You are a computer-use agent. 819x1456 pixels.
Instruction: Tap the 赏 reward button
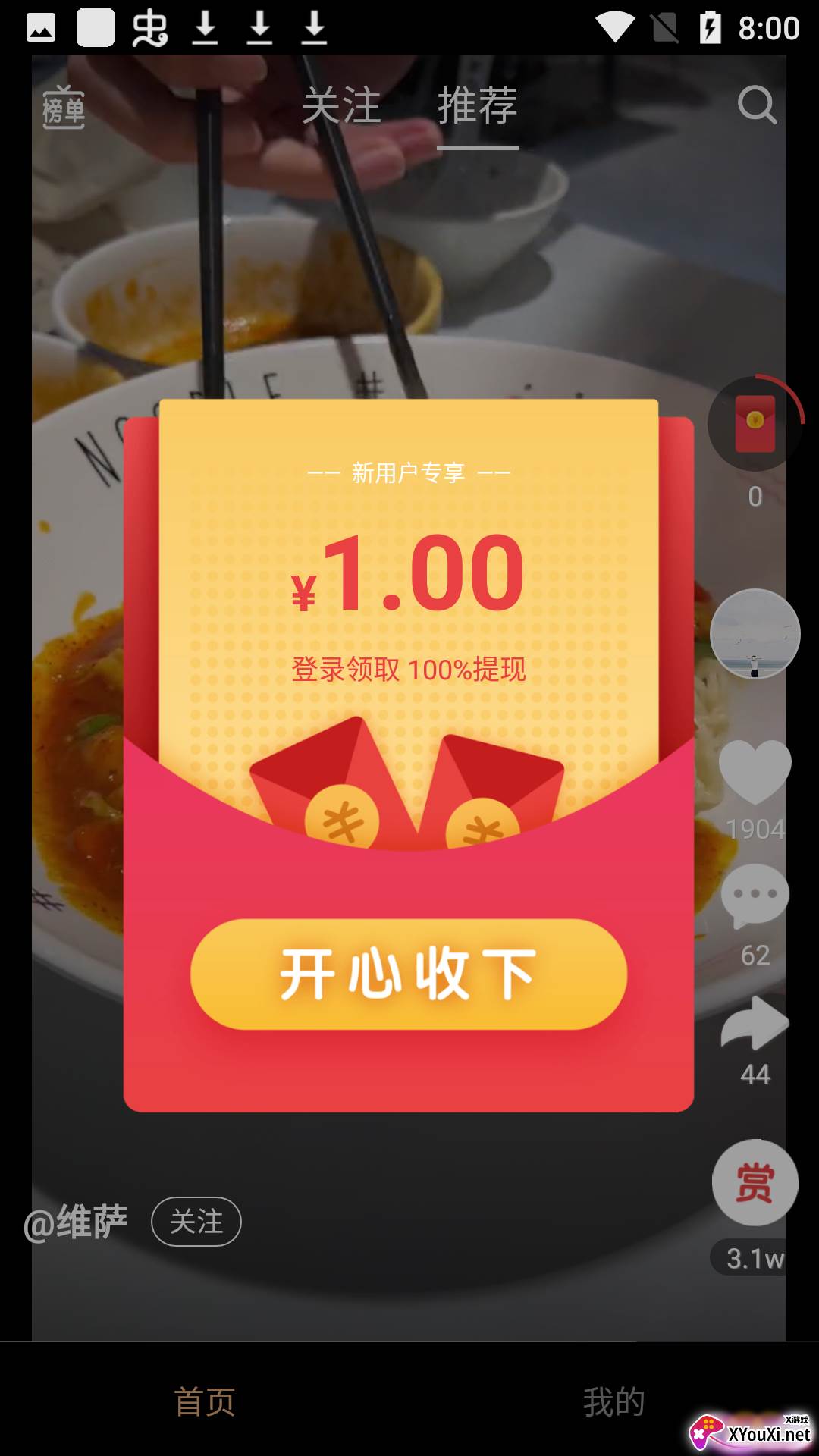pos(755,1182)
